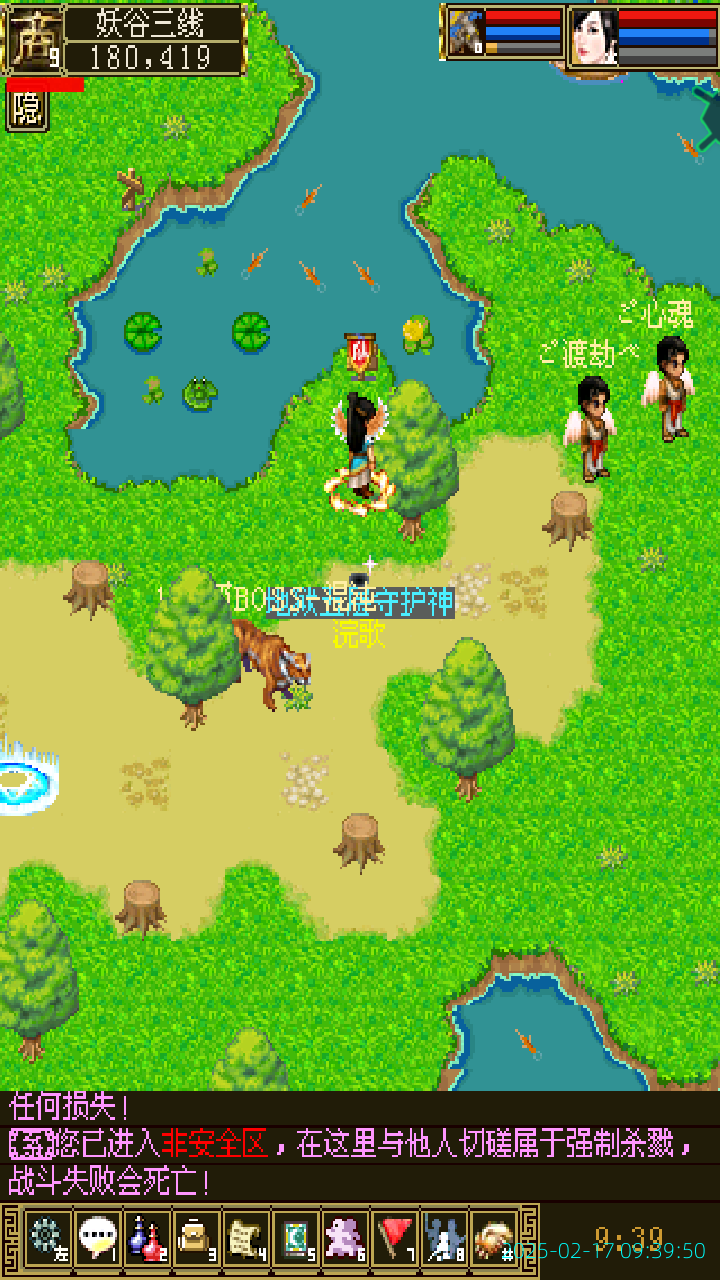Viewport: 720px width, 1280px height.
Task: Open the settings gear in the toolbar
Action: 46,1238
